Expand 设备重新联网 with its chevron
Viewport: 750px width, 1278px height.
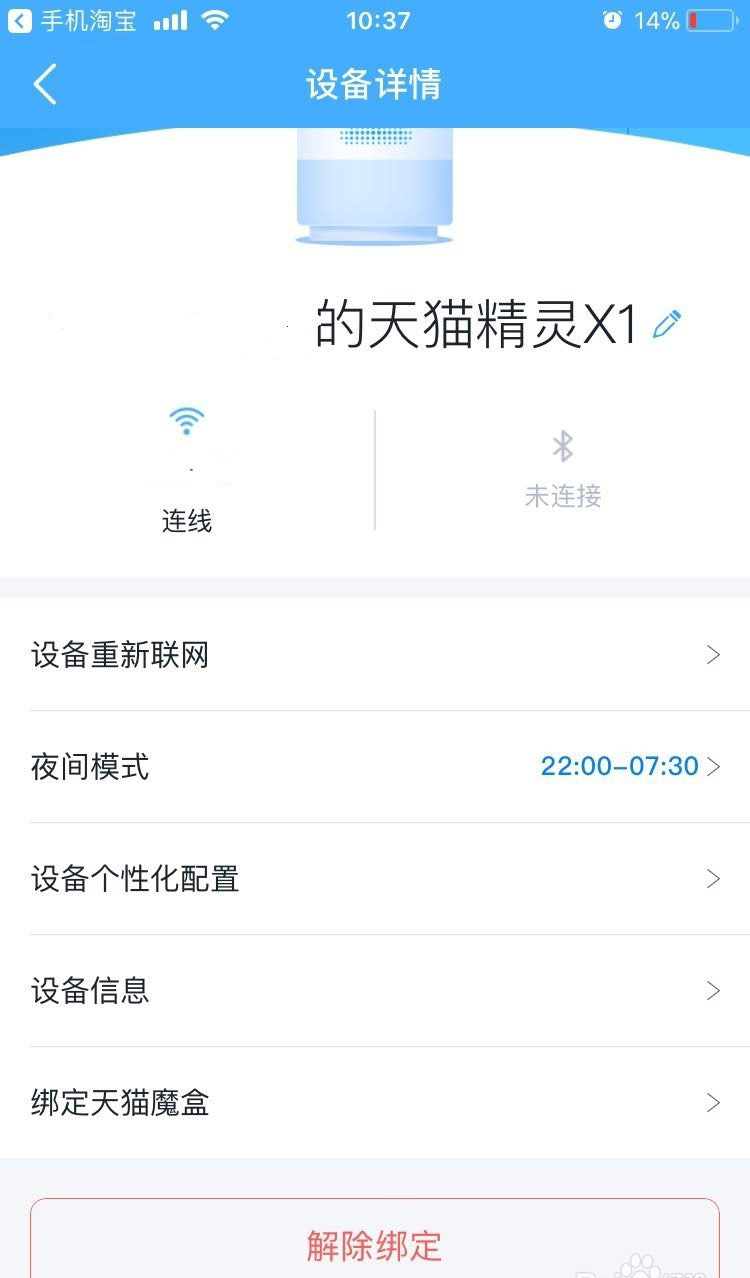714,654
